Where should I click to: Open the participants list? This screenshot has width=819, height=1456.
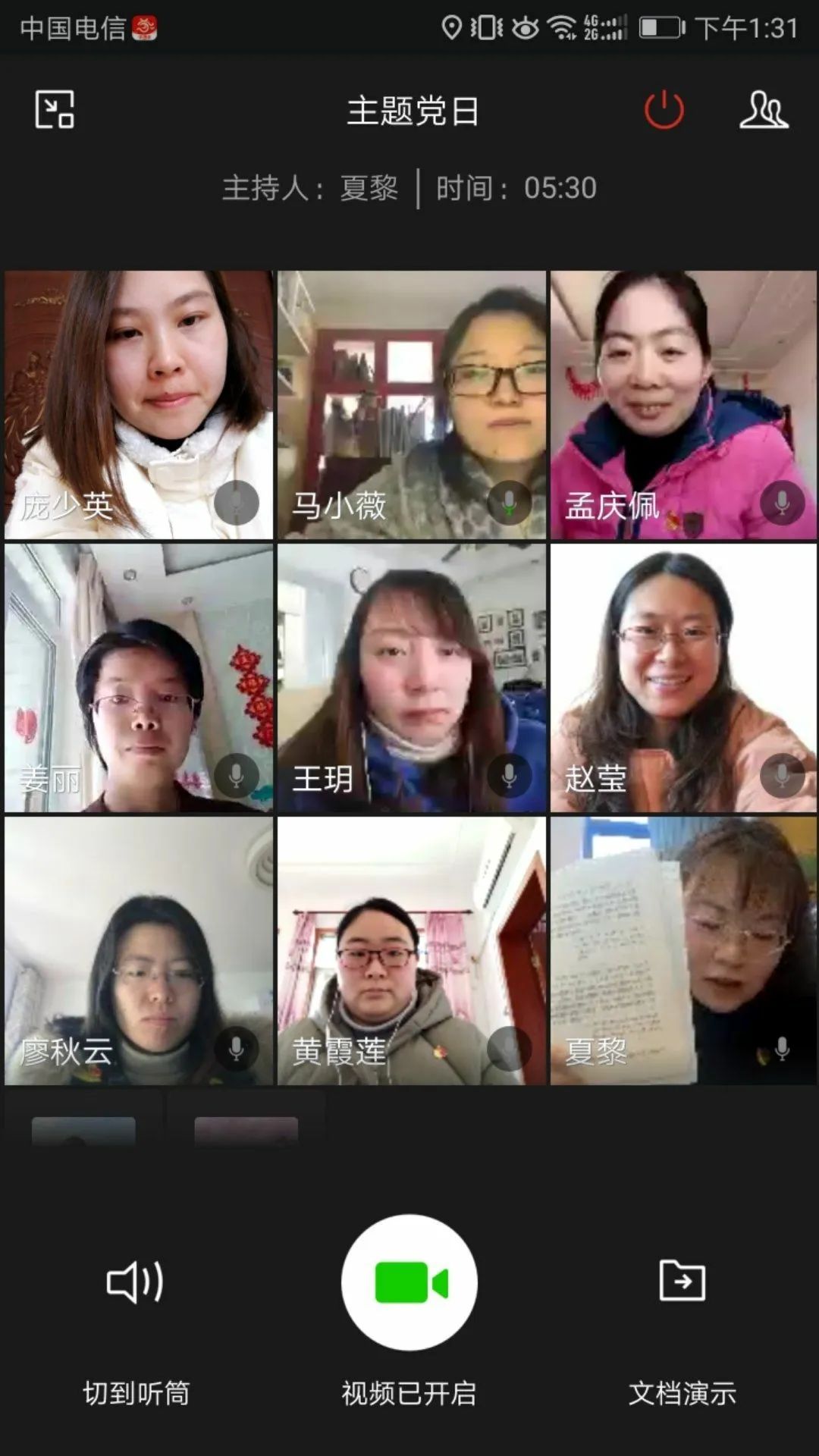pos(764,110)
